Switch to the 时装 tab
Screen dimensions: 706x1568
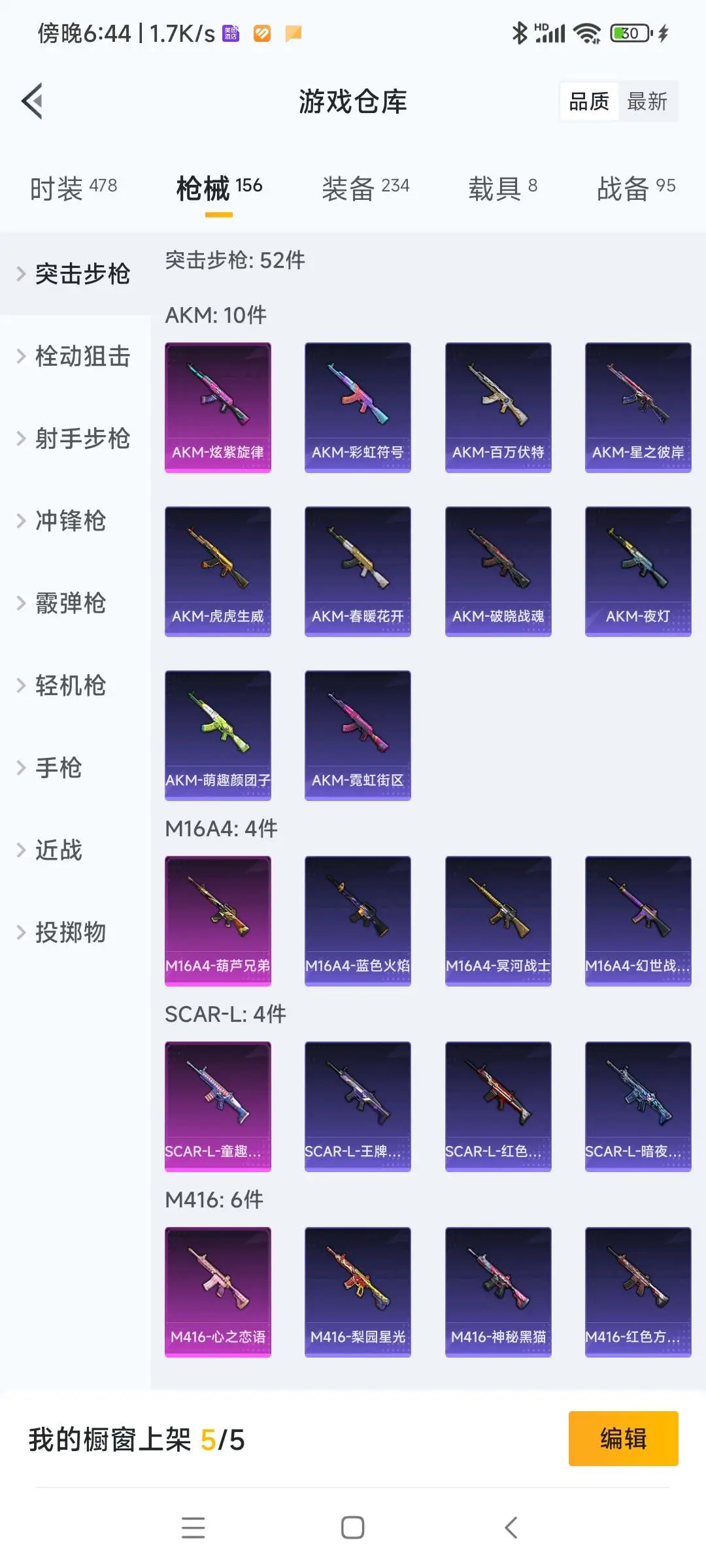pyautogui.click(x=73, y=188)
